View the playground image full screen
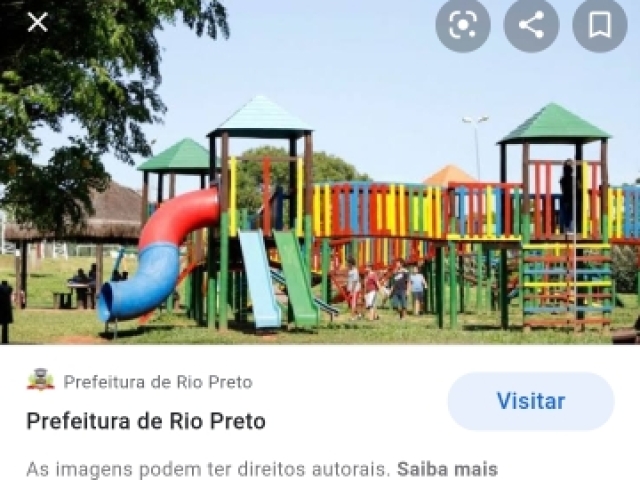640x480 pixels. [320, 200]
